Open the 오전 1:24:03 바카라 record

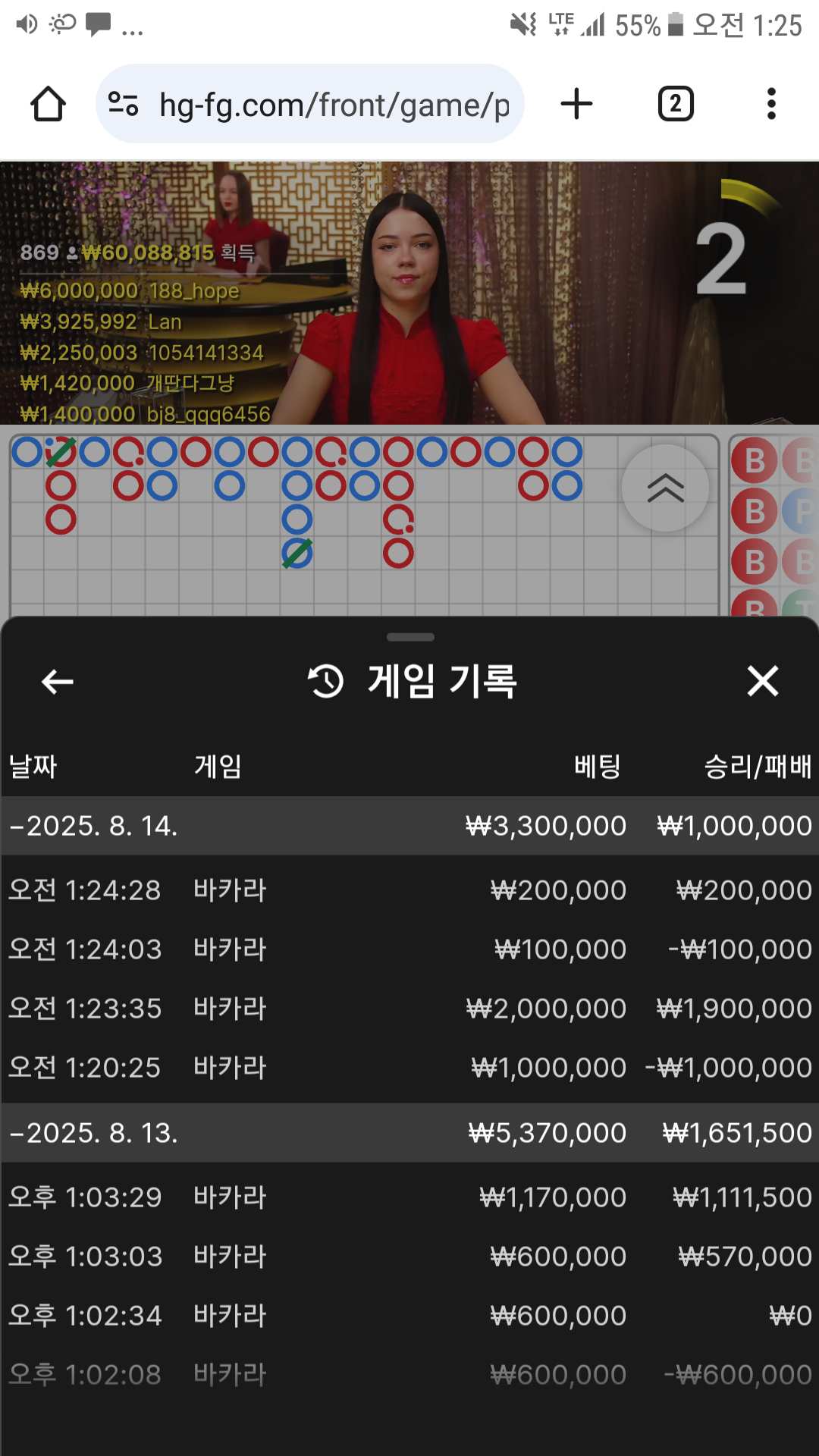point(409,949)
